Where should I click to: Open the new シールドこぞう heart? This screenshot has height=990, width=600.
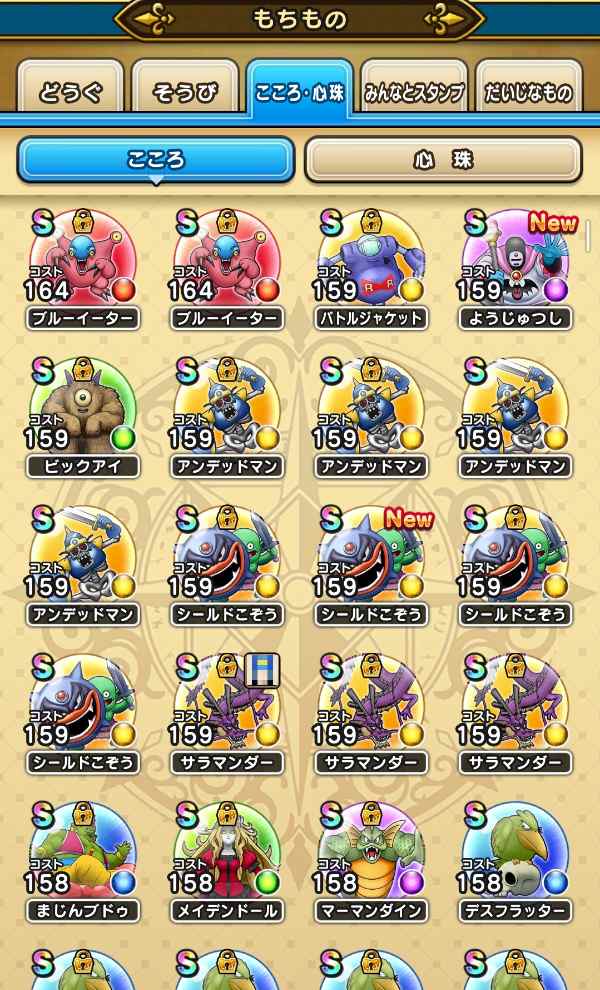point(371,558)
